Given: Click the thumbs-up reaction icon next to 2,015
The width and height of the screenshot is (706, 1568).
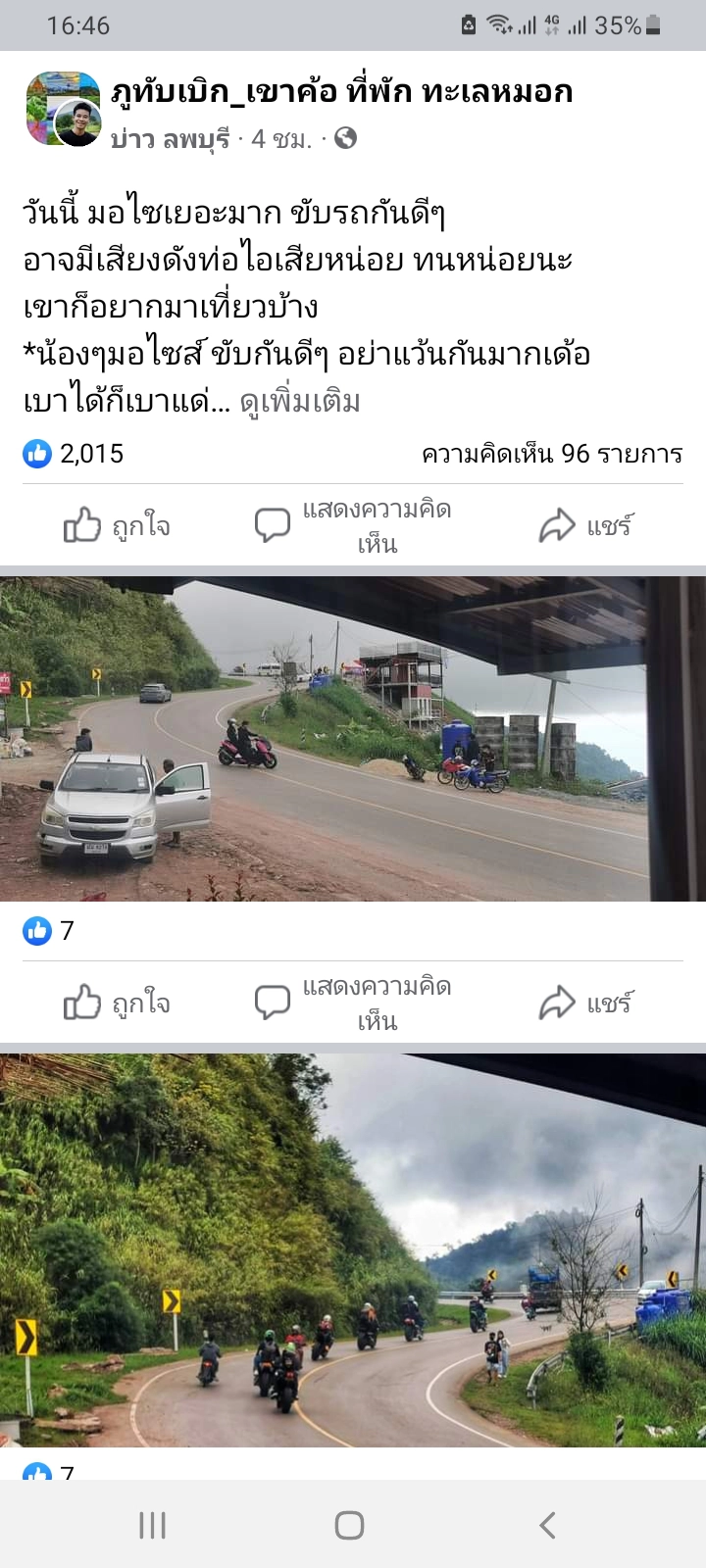Looking at the screenshot, I should coord(35,454).
